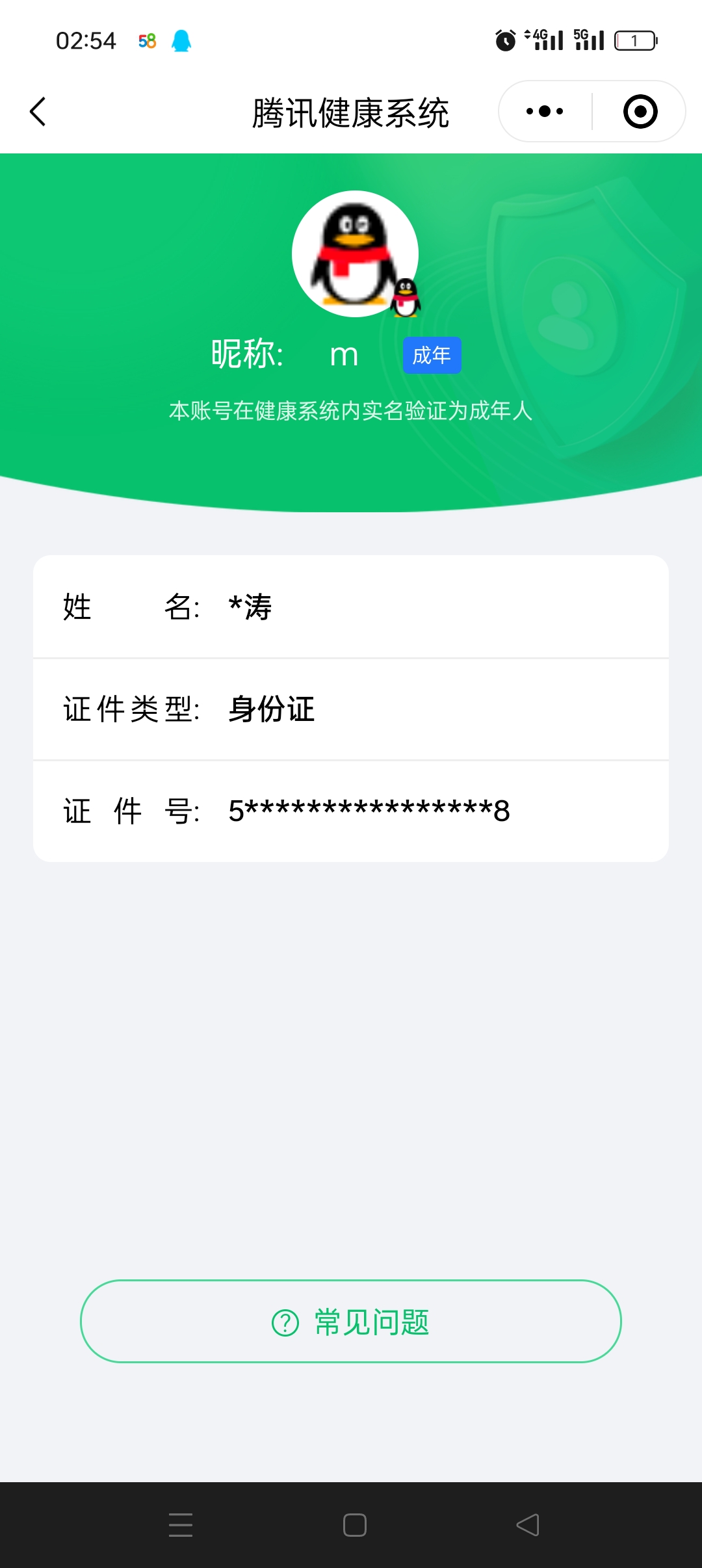Tap the alarm clock status bar icon
Screen dimensions: 702x1568
(505, 39)
